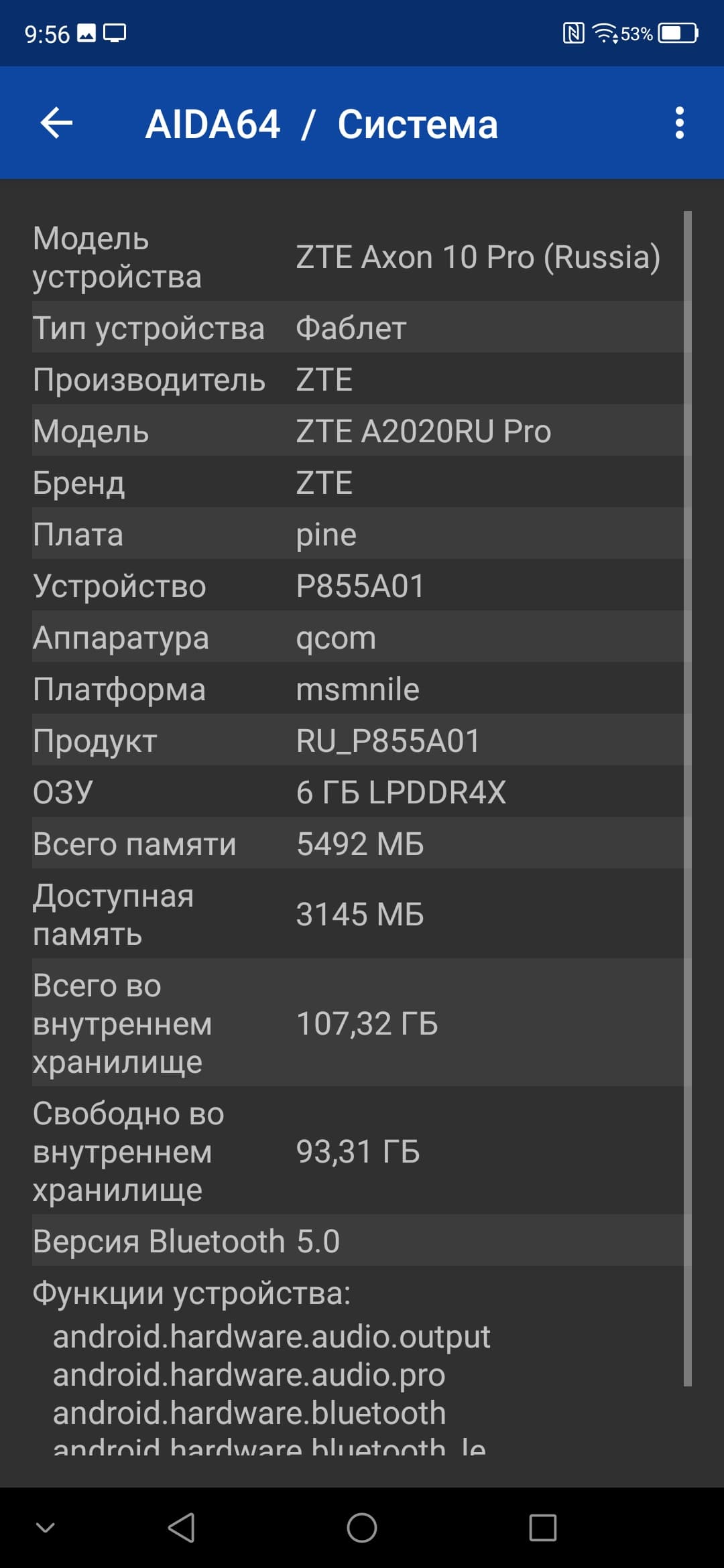The height and width of the screenshot is (1568, 724).
Task: Tap the system back navigation button
Action: (x=181, y=1528)
